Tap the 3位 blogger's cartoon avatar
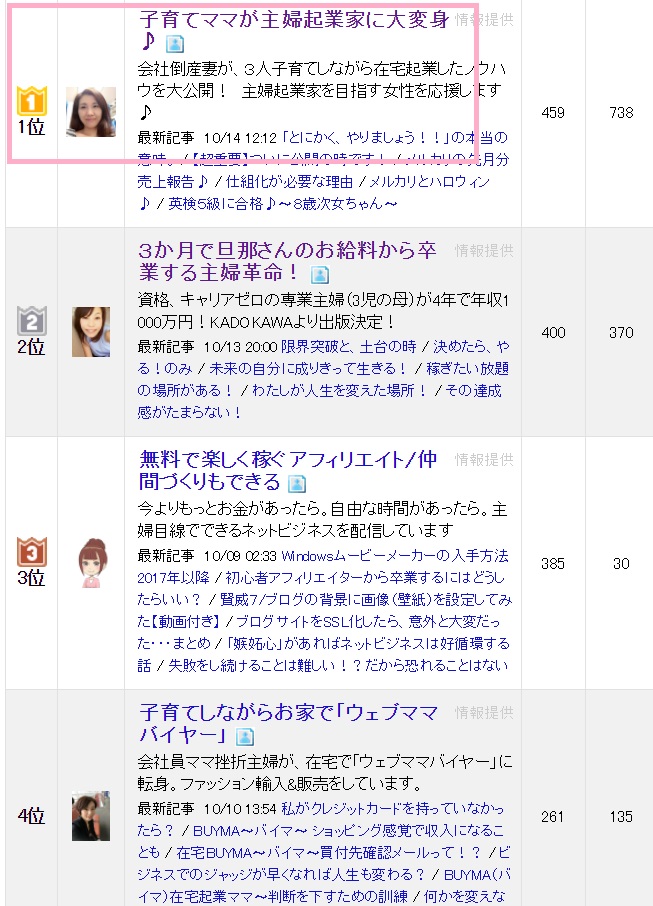 pyautogui.click(x=92, y=563)
